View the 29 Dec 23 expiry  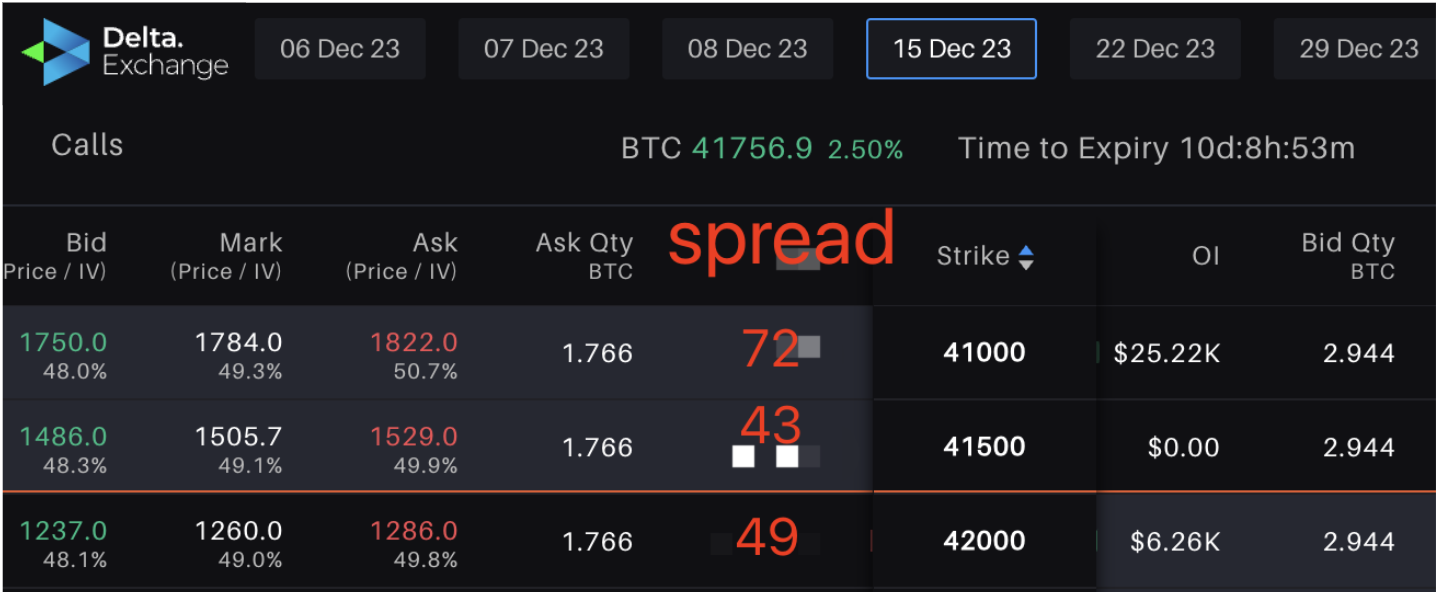pyautogui.click(x=1358, y=49)
